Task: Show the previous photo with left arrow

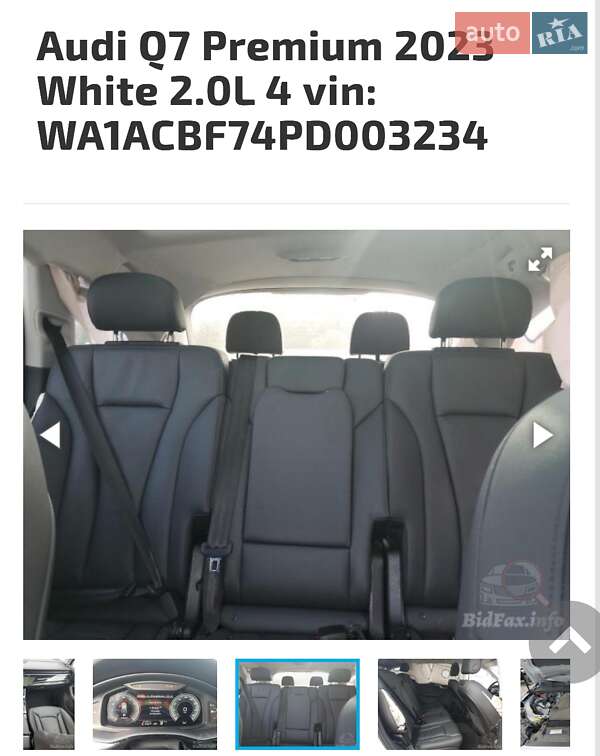Action: [x=49, y=435]
